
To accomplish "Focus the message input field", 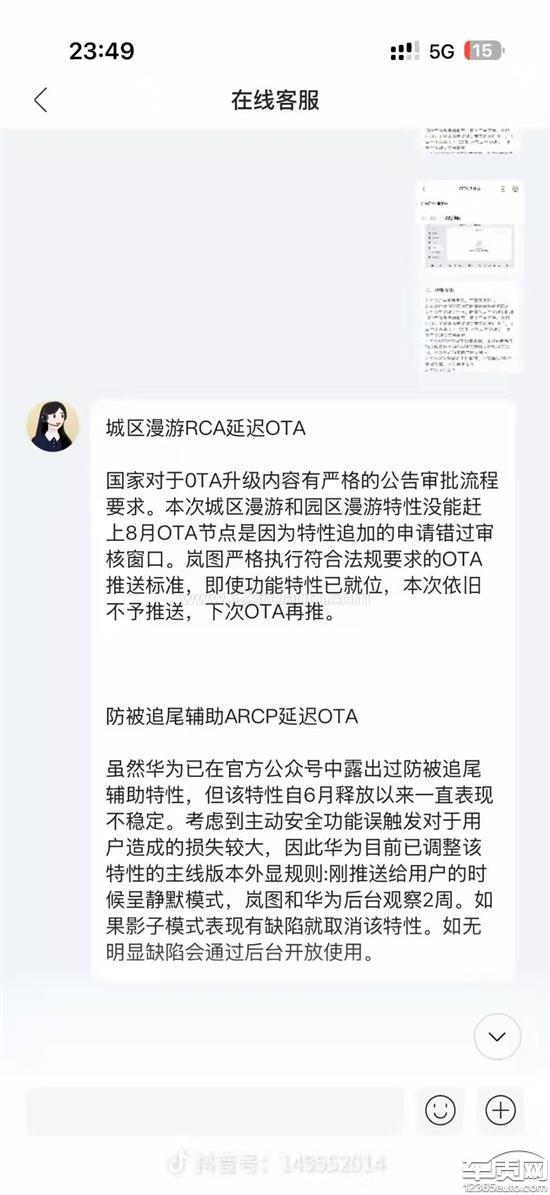I will point(216,1110).
